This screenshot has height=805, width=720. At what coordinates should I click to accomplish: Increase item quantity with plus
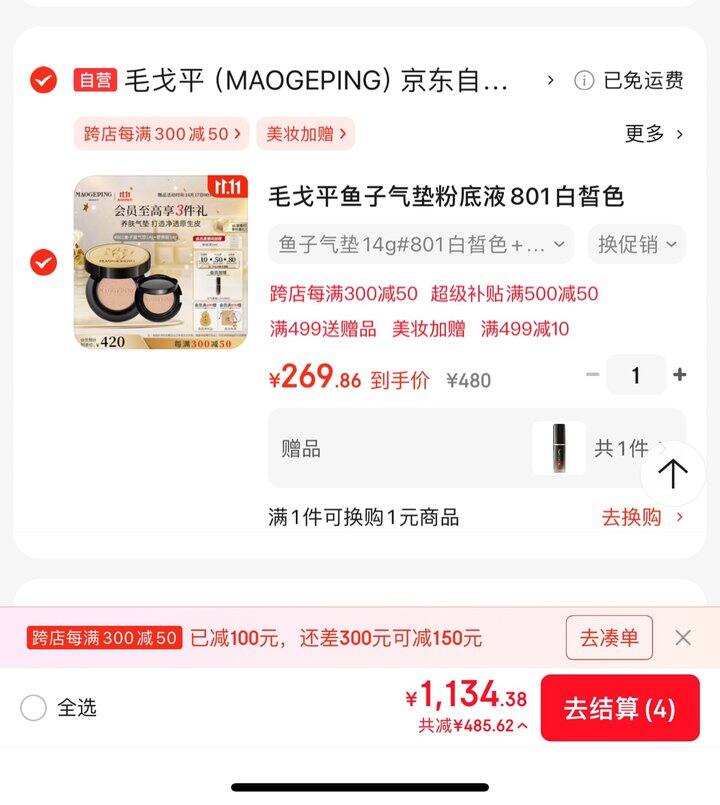[x=680, y=375]
